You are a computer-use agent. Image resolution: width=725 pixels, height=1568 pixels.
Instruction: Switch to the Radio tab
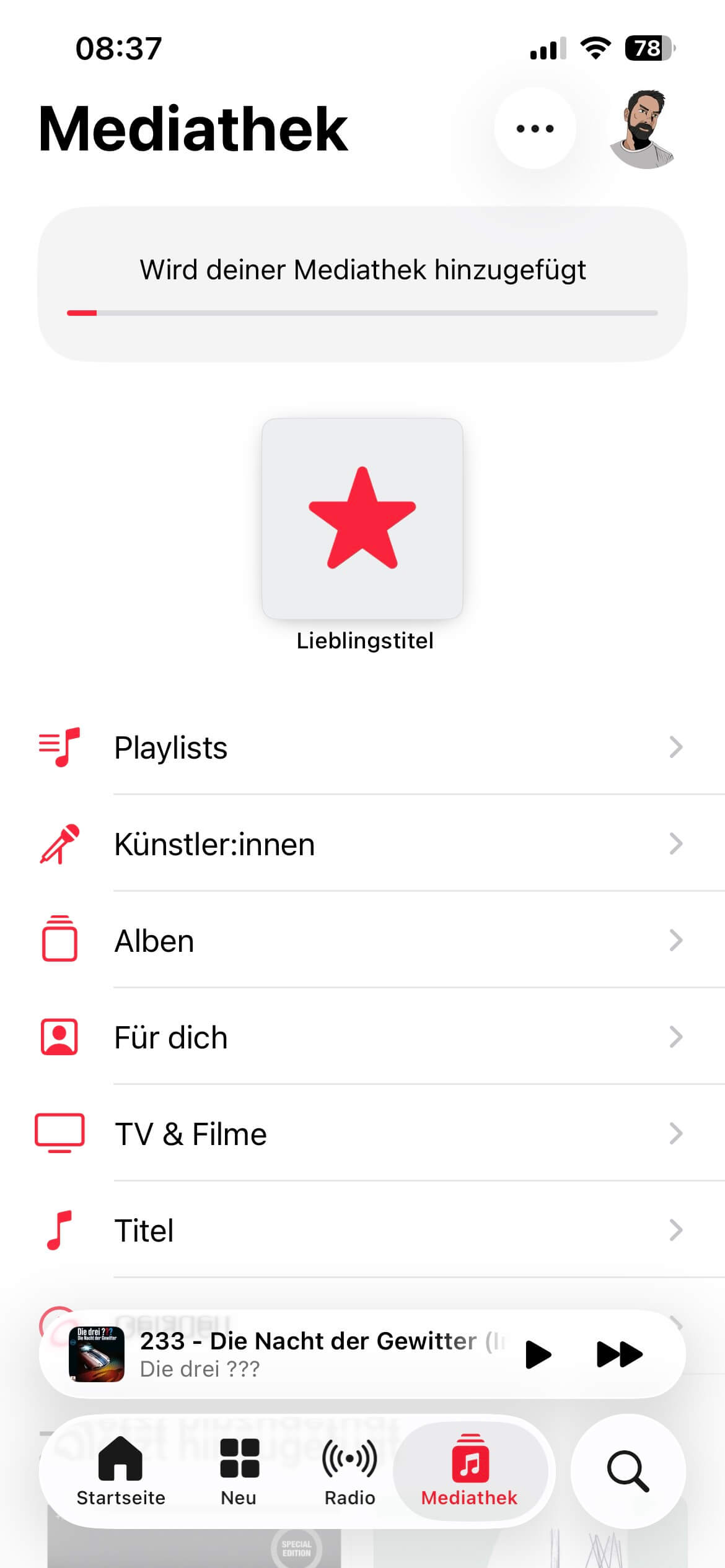point(350,1471)
